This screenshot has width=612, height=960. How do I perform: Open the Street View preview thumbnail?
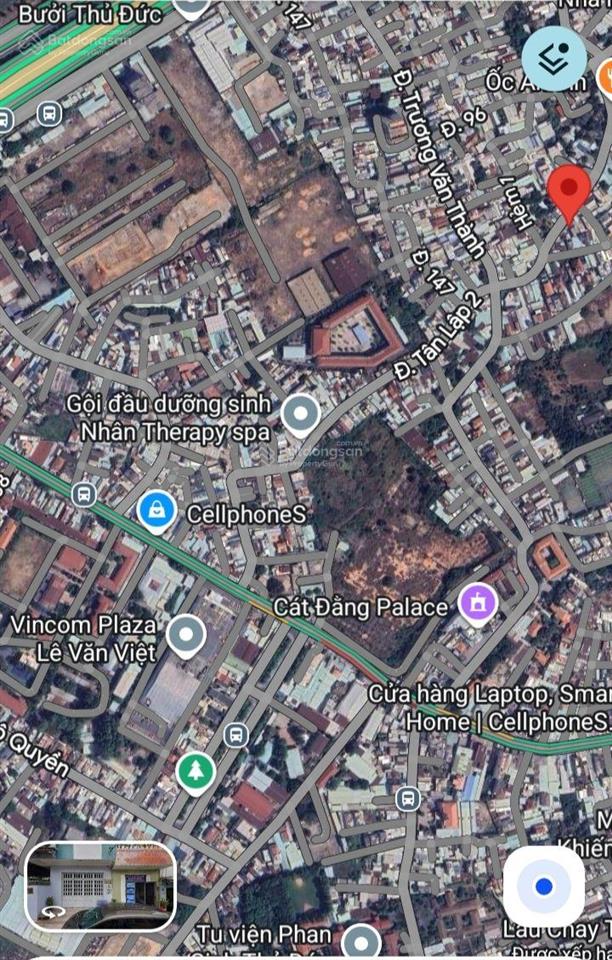(101, 884)
